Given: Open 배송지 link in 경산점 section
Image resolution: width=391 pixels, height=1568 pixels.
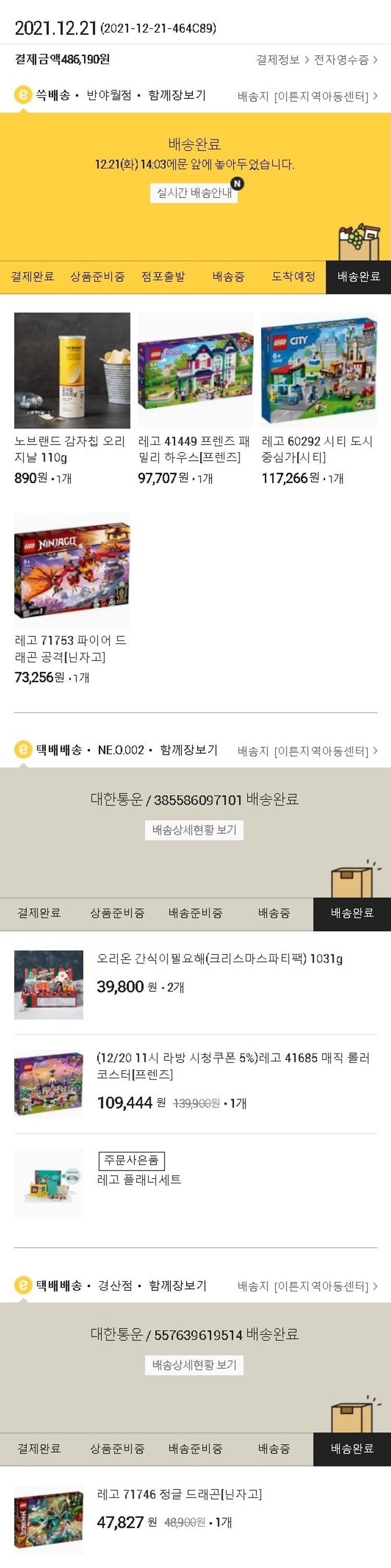Looking at the screenshot, I should point(307,1286).
